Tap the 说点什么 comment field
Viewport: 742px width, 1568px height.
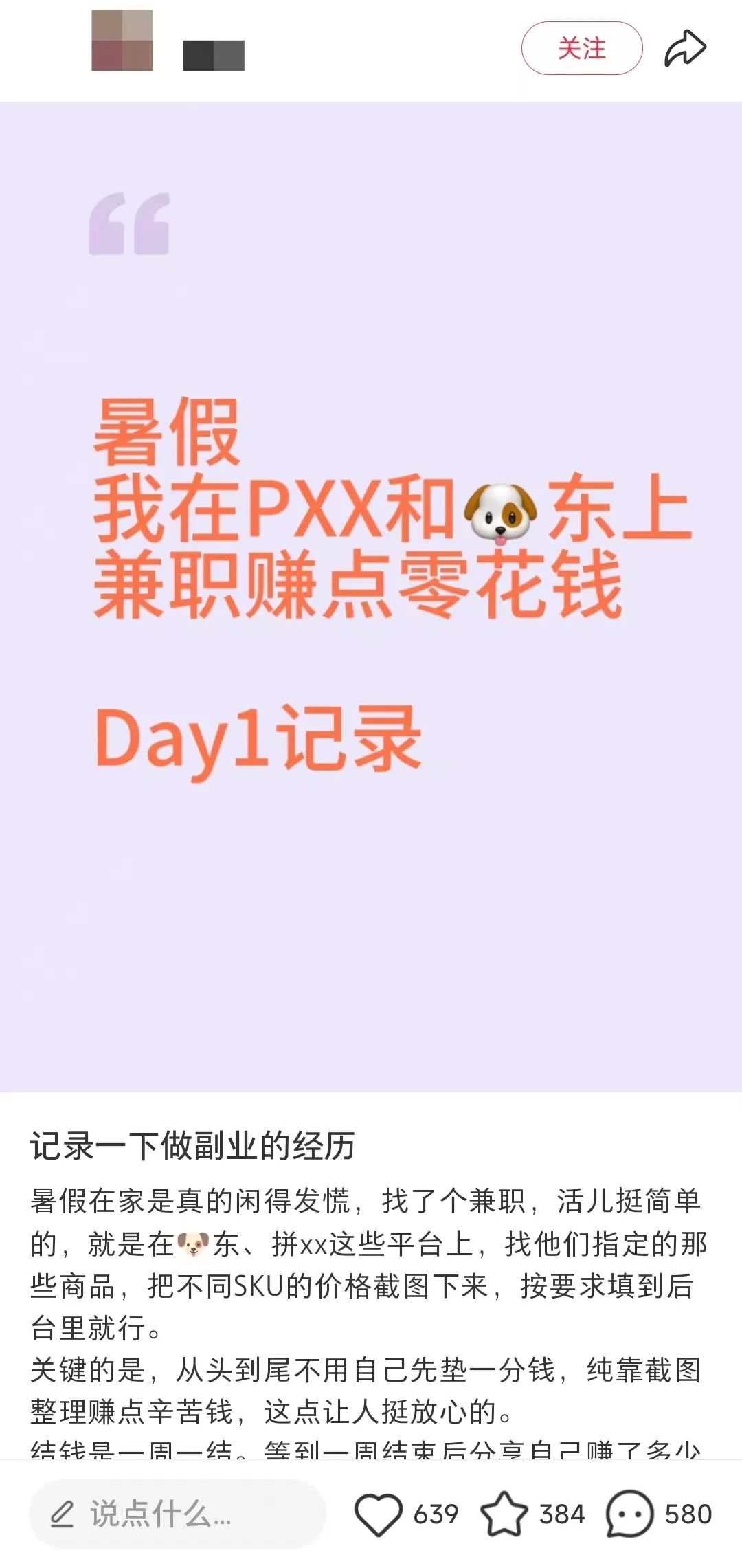(177, 1514)
